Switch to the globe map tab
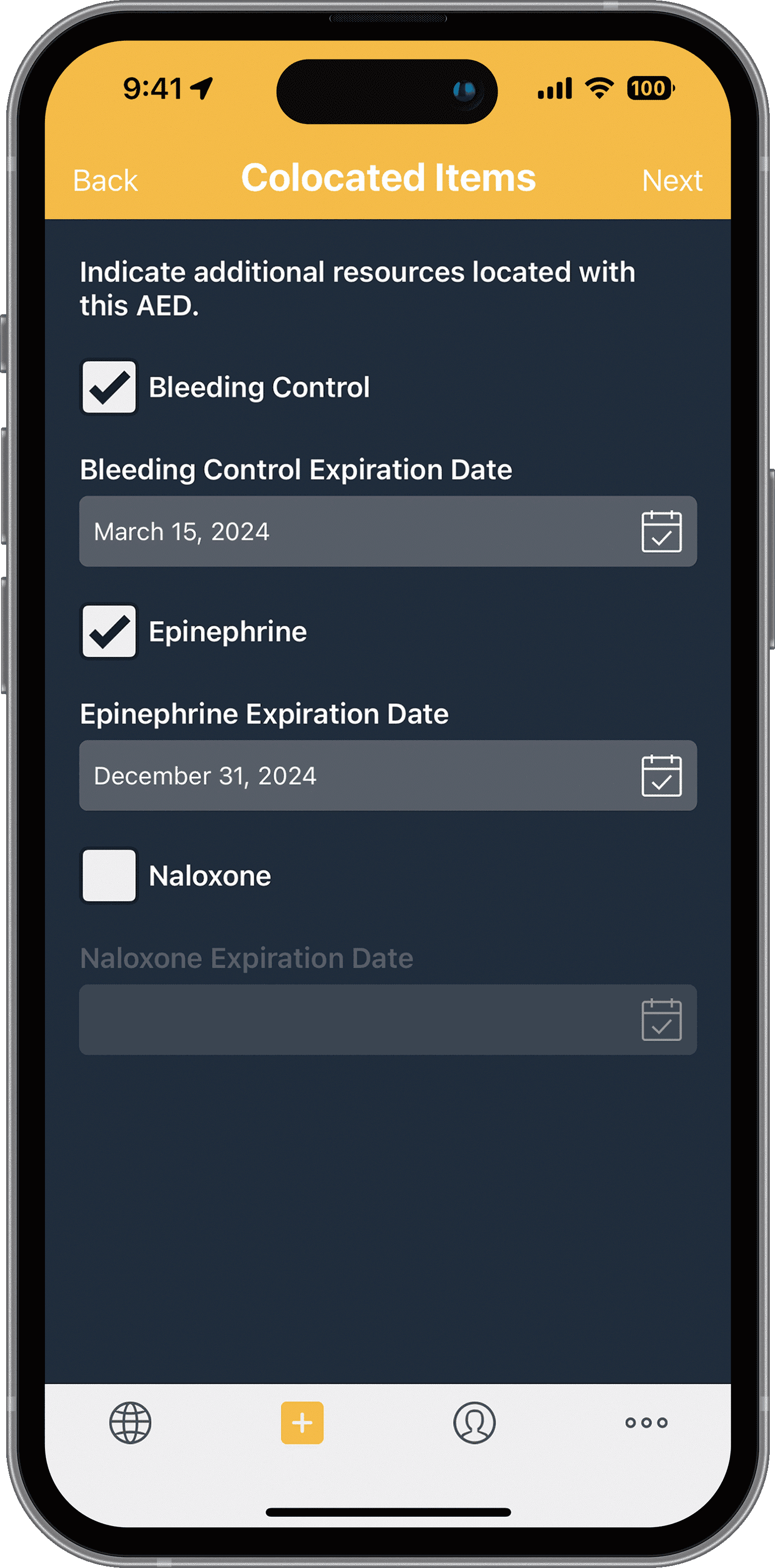The height and width of the screenshot is (1568, 775). click(x=130, y=1423)
